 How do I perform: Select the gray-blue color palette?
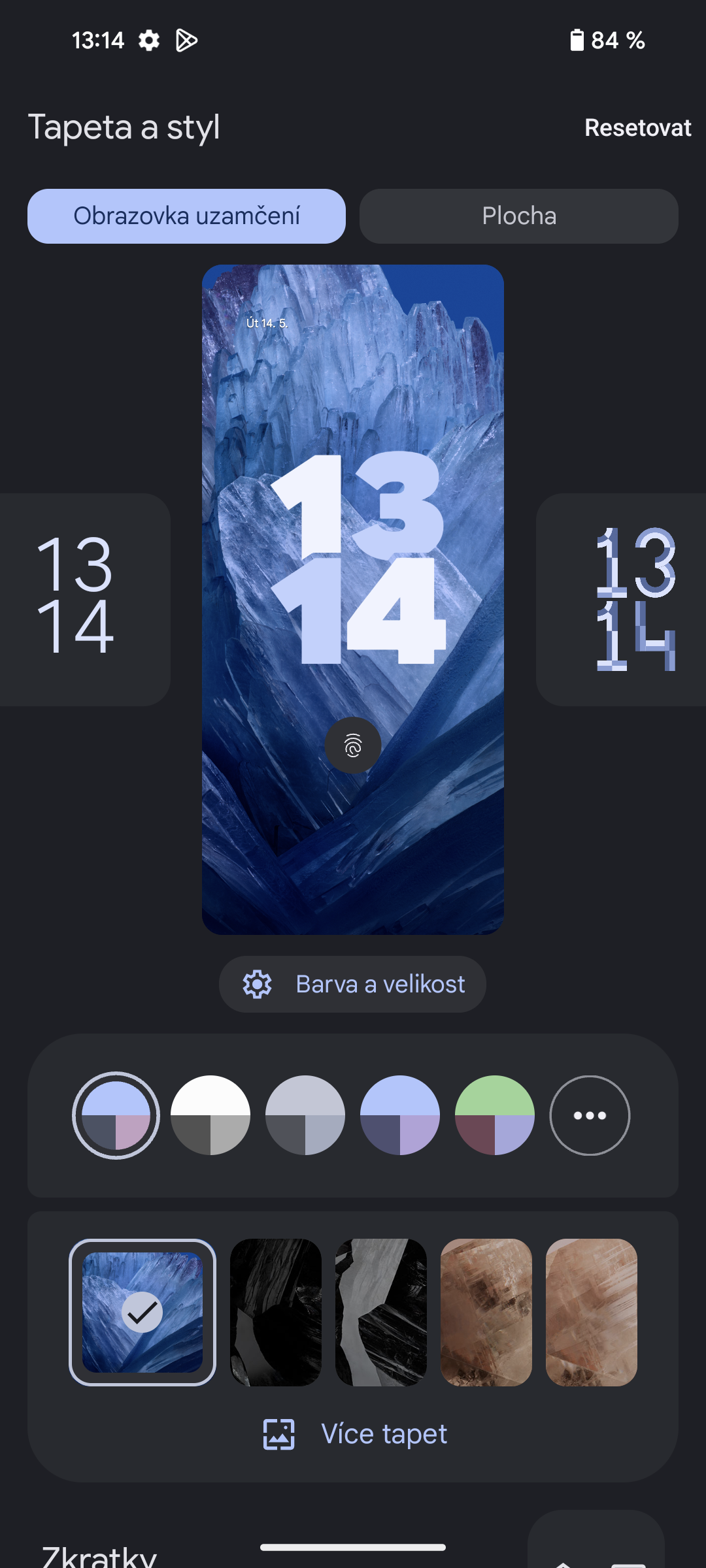click(305, 1115)
